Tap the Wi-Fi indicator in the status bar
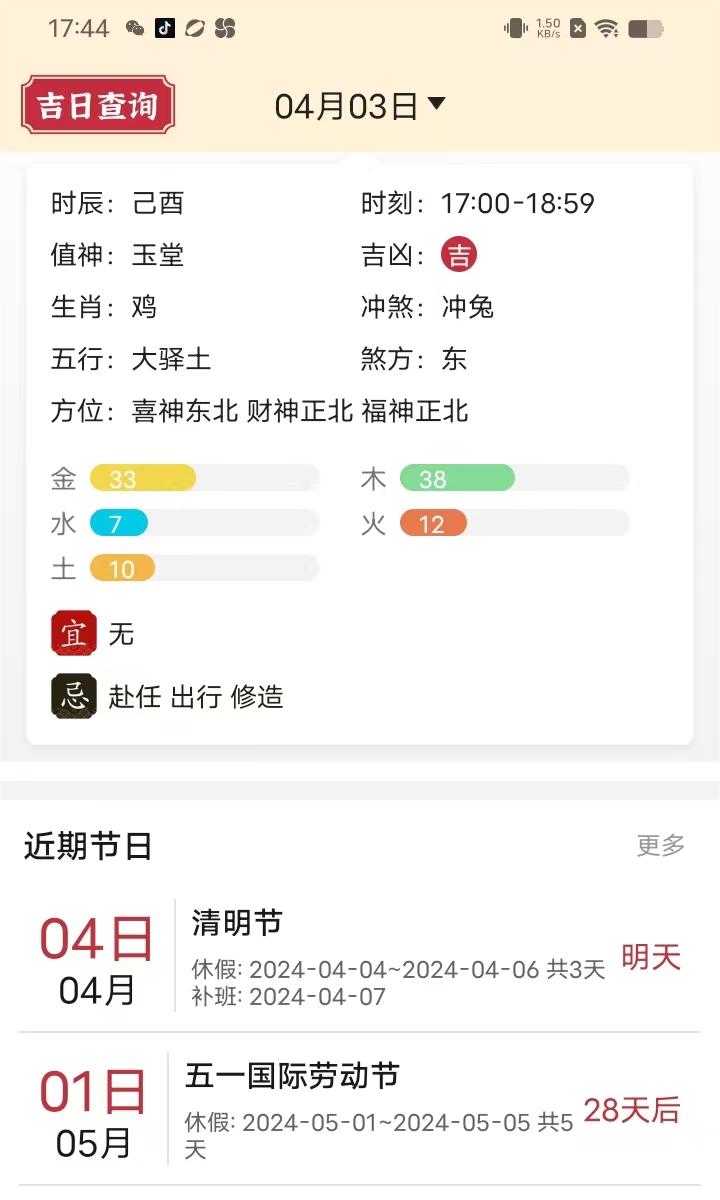The width and height of the screenshot is (720, 1200). click(606, 29)
